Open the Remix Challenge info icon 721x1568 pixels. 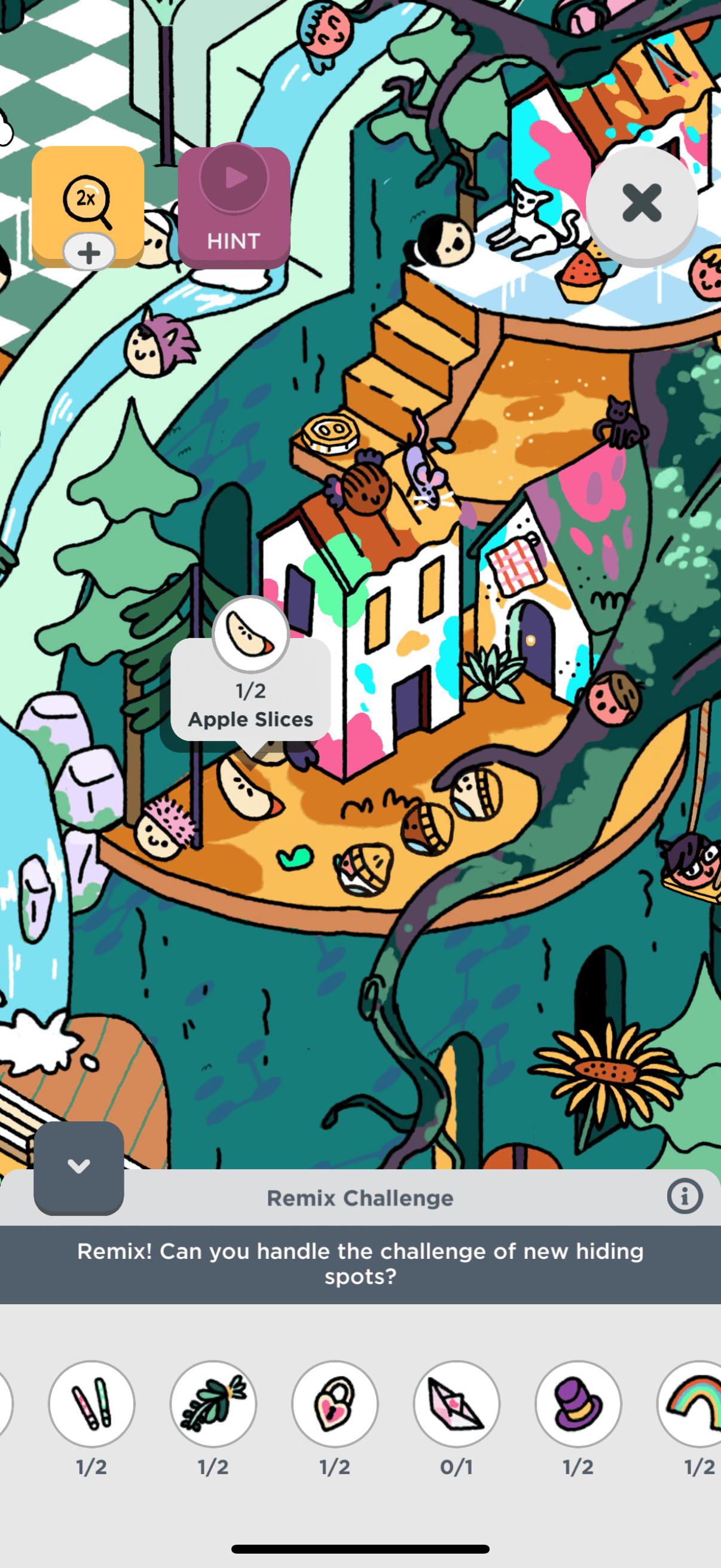tap(685, 1196)
